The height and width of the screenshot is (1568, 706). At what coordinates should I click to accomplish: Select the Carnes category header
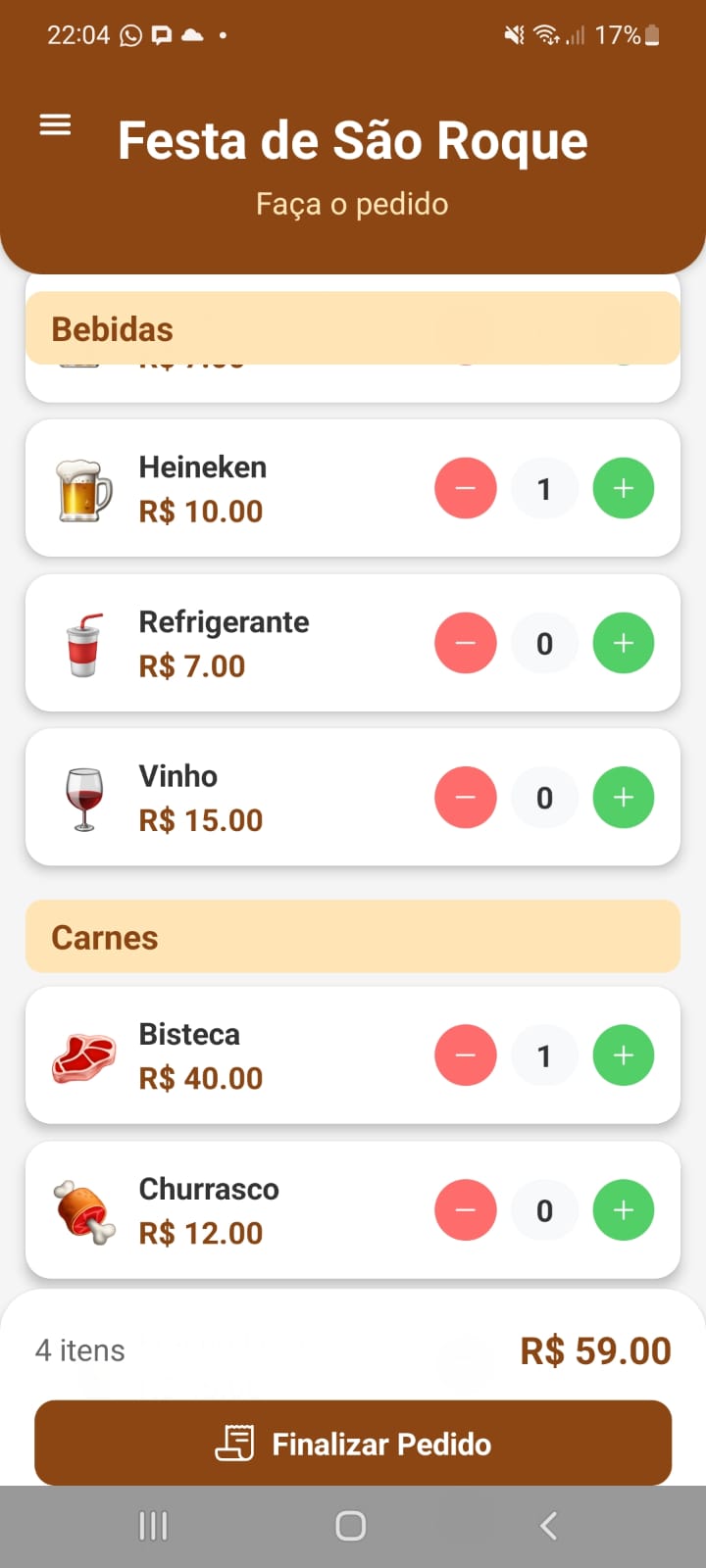104,937
